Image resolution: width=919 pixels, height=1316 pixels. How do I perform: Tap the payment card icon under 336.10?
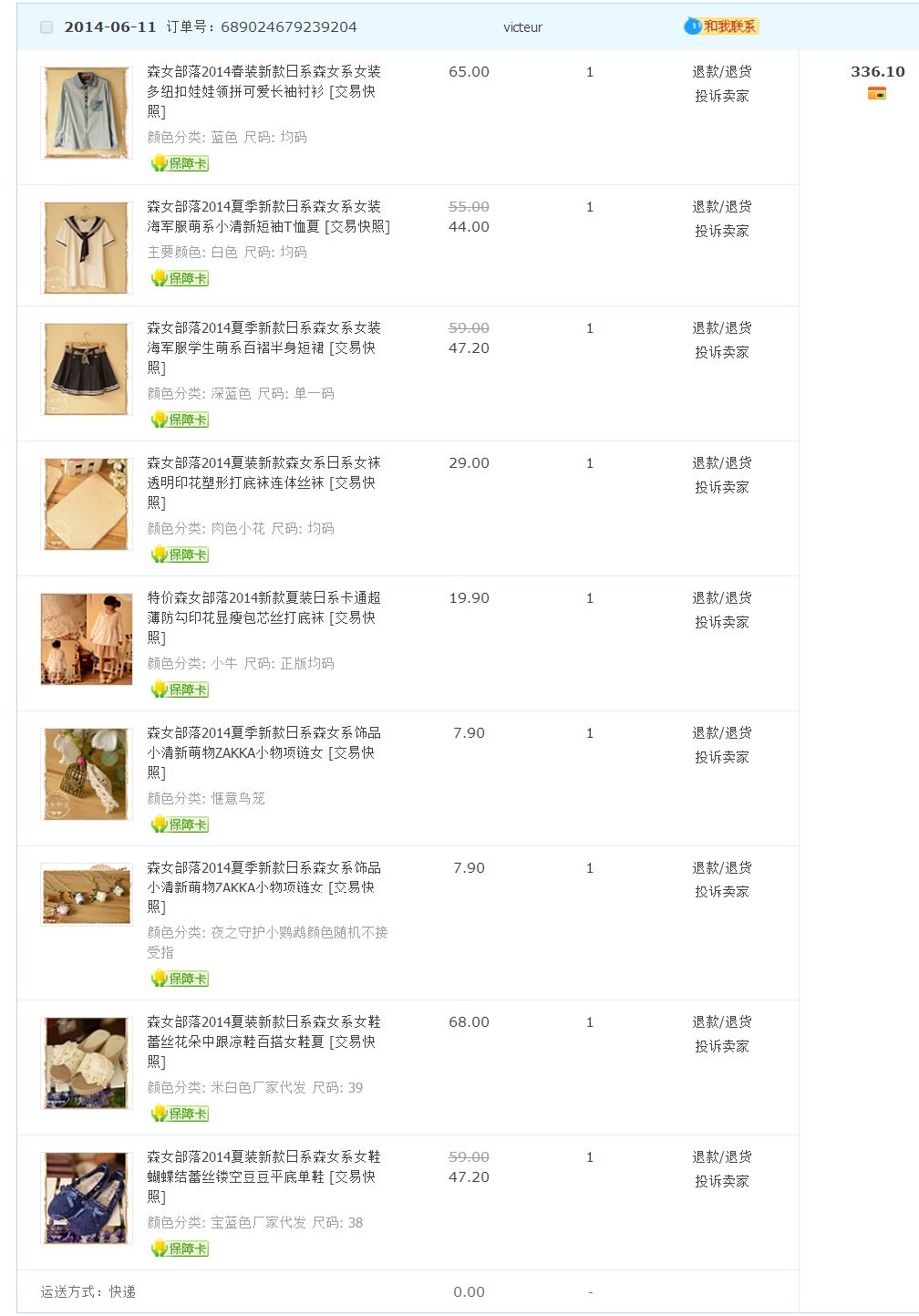tap(876, 93)
